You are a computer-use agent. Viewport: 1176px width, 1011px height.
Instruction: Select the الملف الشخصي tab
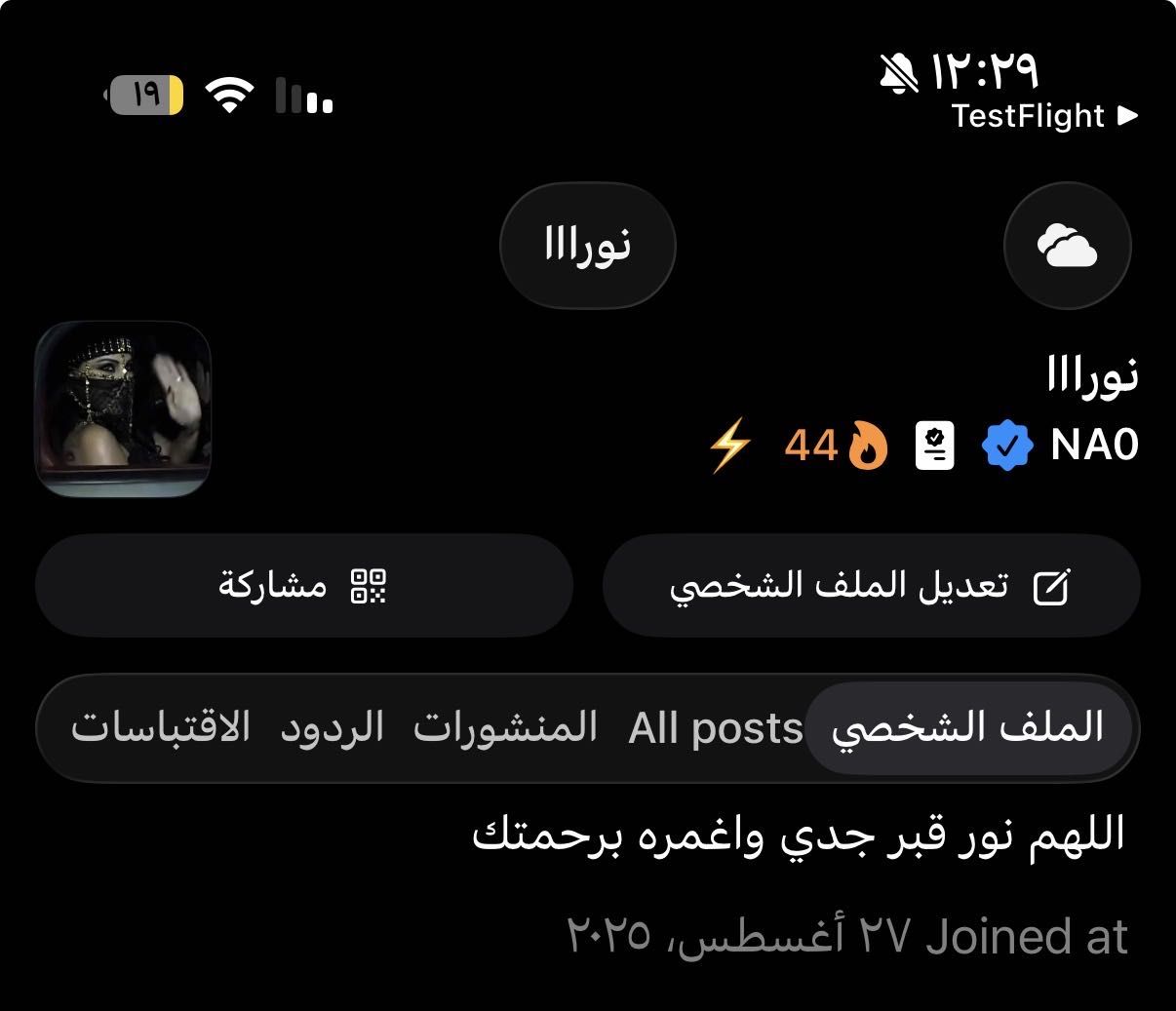pyautogui.click(x=967, y=727)
